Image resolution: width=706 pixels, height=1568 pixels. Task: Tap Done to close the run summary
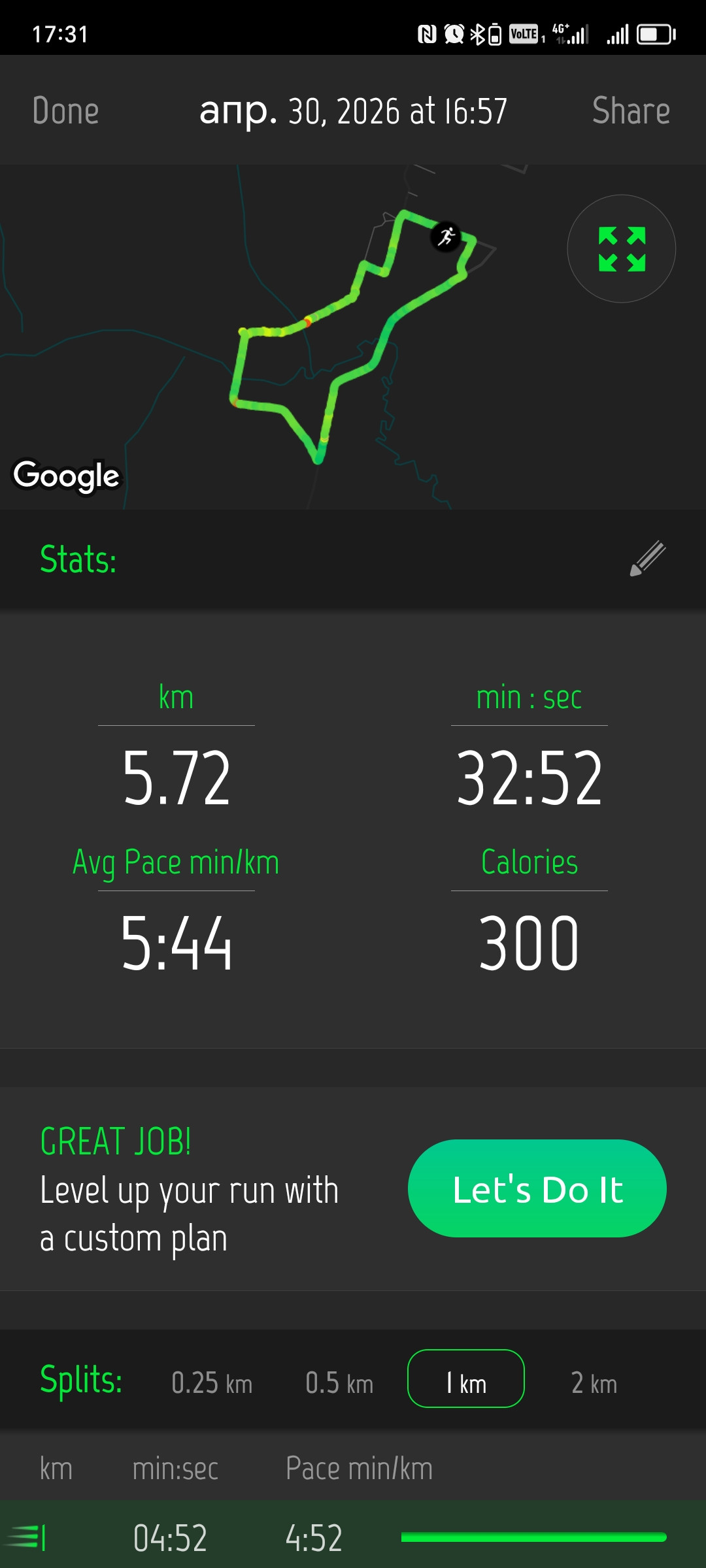(x=65, y=110)
